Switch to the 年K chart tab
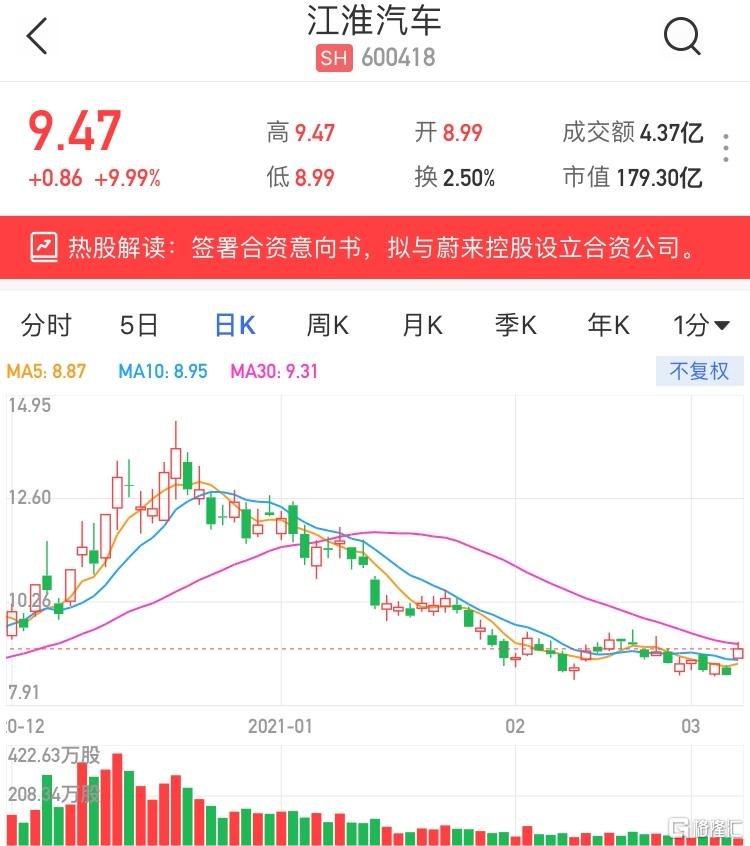The width and height of the screenshot is (750, 846). click(x=608, y=325)
